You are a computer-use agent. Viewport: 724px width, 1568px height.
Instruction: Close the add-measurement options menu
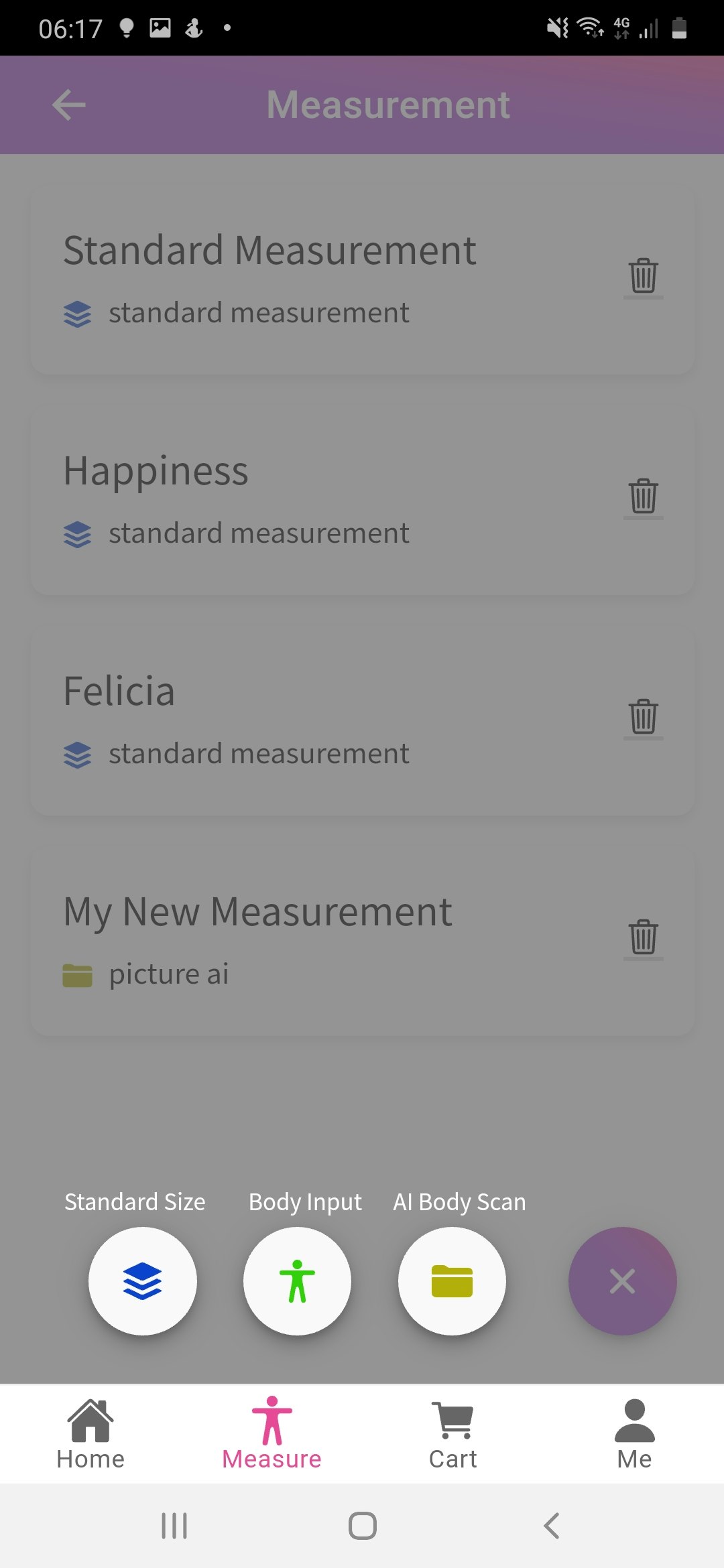point(622,1281)
